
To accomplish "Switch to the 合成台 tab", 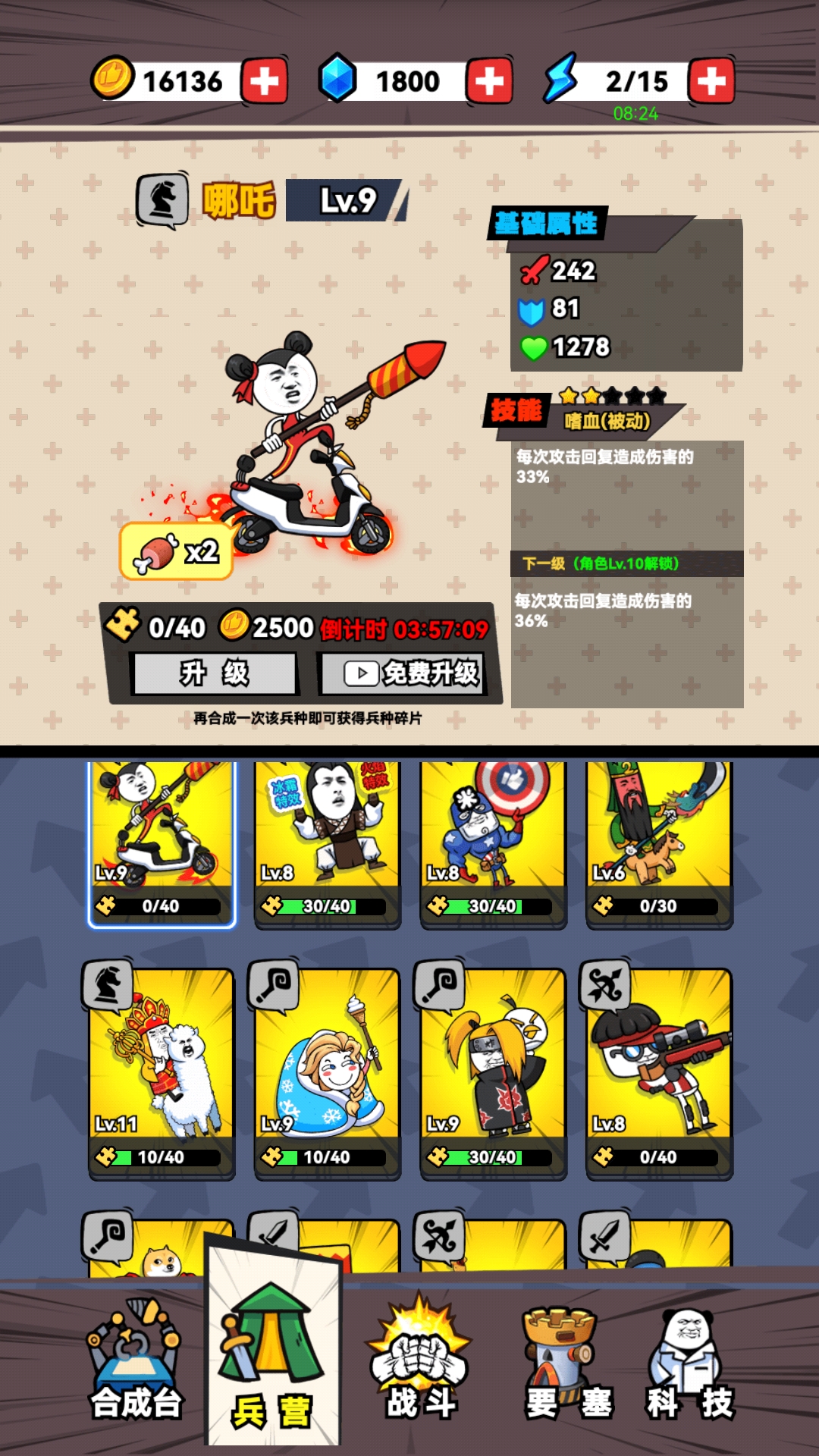I will [135, 1365].
